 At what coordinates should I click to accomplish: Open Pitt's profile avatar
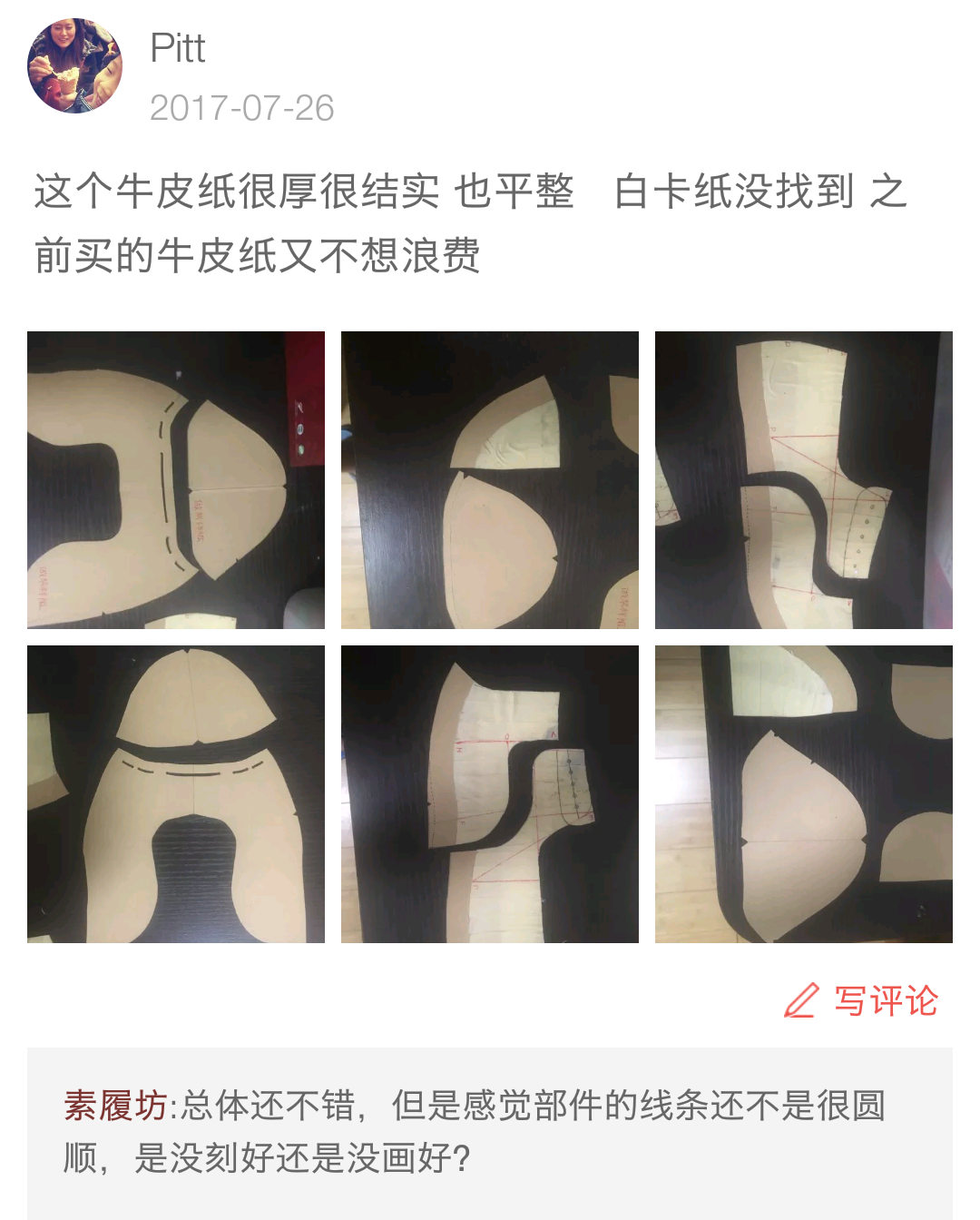coord(74,65)
